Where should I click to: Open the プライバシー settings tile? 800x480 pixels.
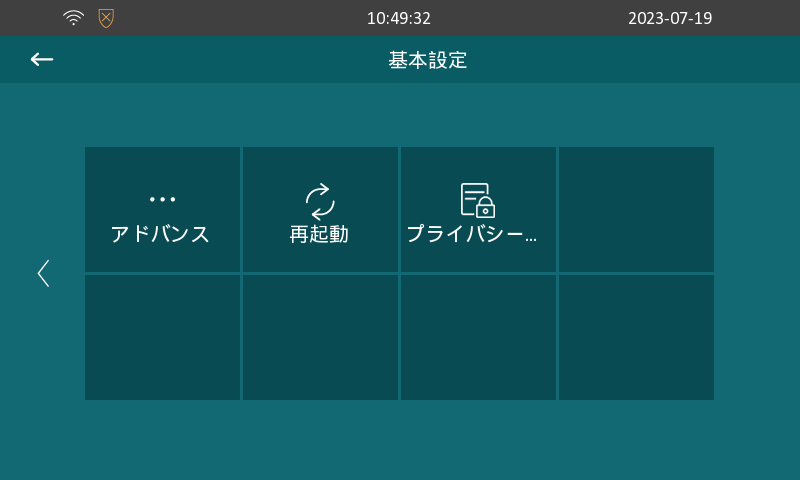(x=478, y=210)
